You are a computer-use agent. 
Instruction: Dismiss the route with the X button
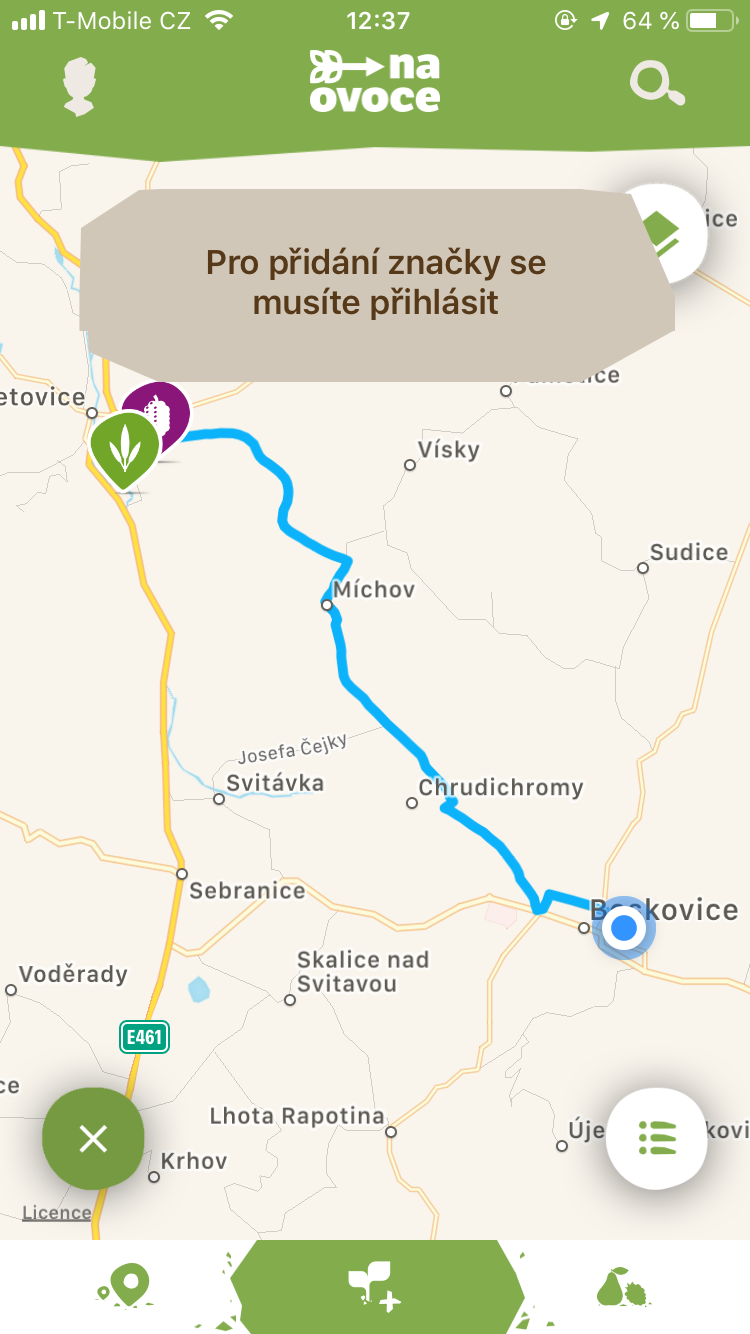93,1138
